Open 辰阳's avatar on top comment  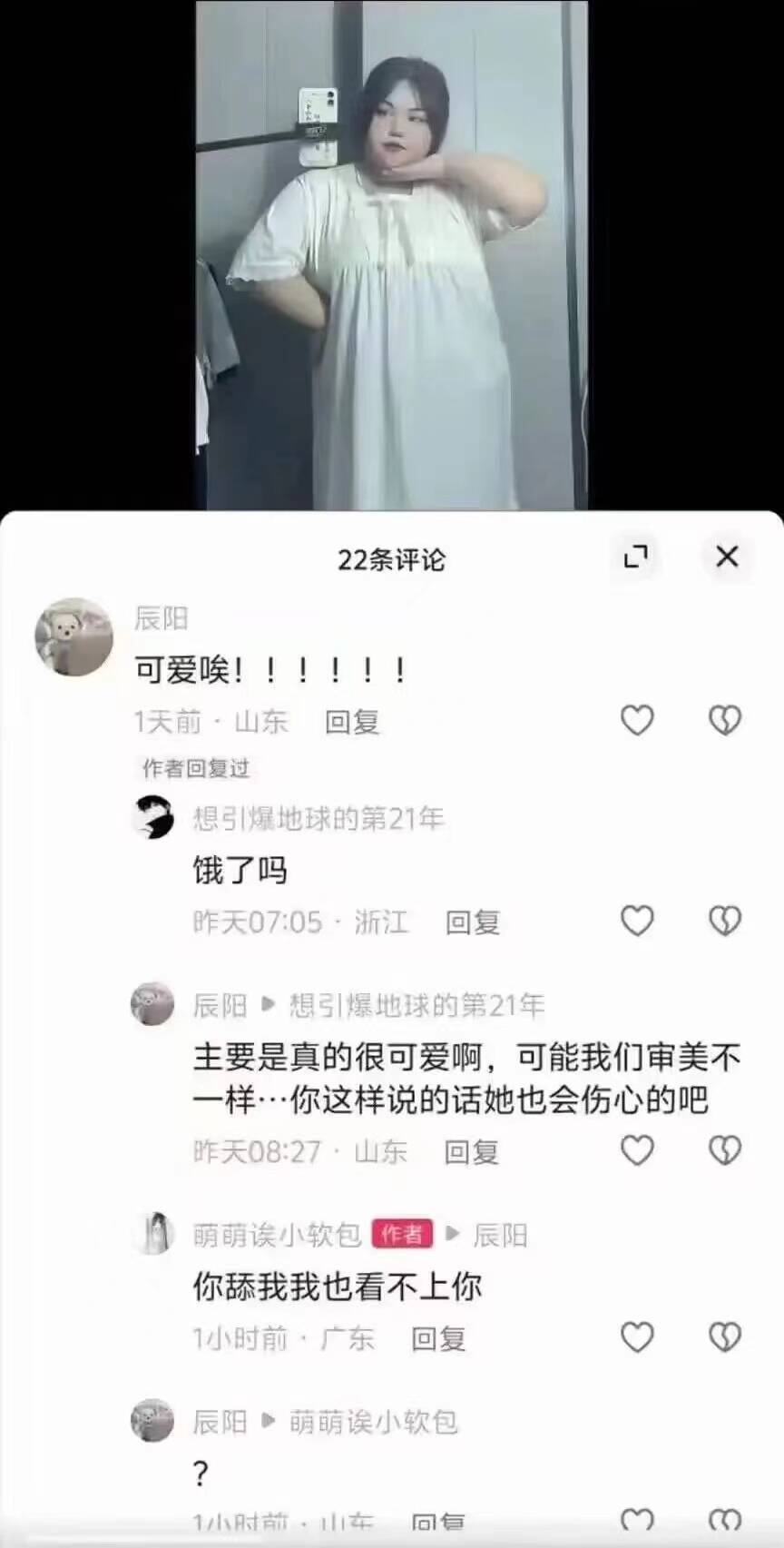(74, 636)
